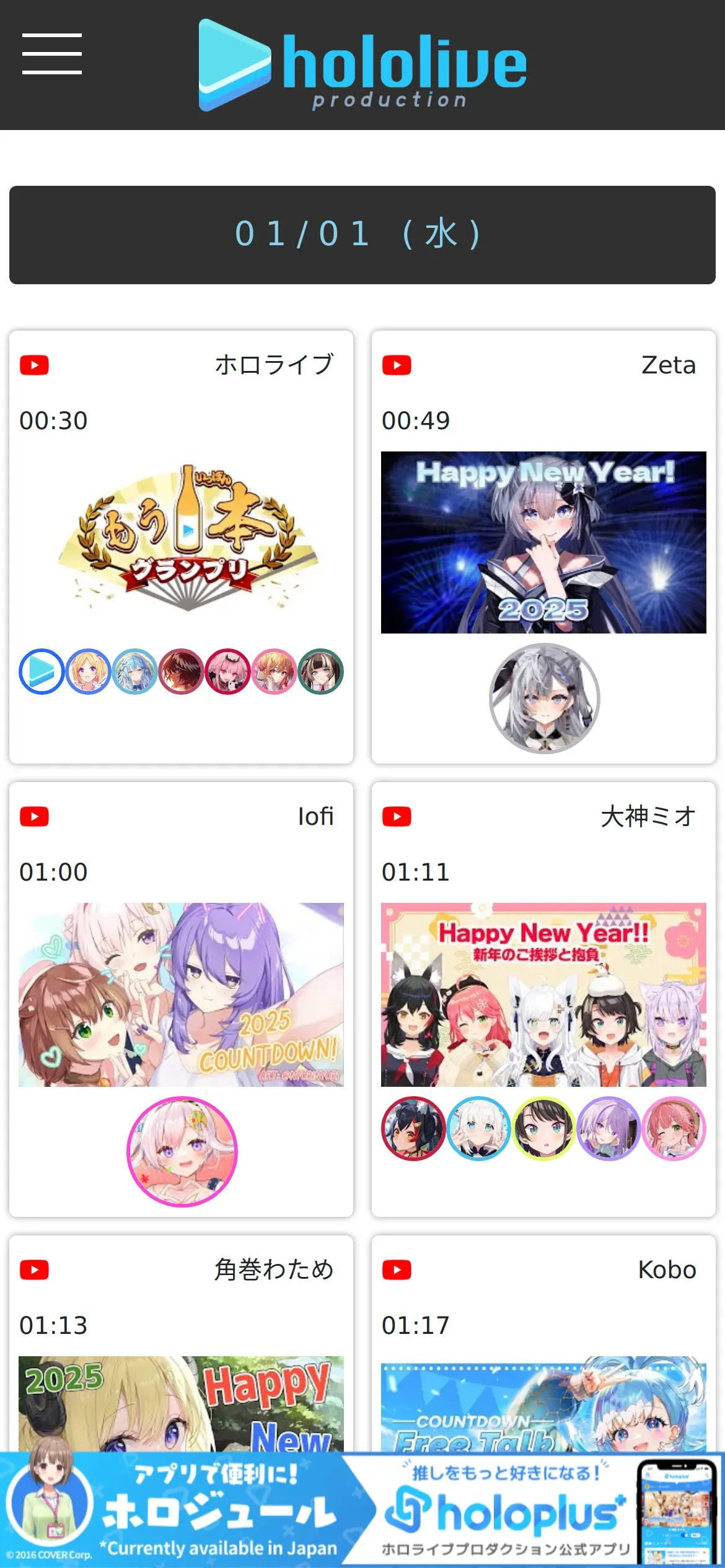Open Kobo's 01:17 countdown stream card
Viewport: 725px width, 1568px height.
(543, 1362)
